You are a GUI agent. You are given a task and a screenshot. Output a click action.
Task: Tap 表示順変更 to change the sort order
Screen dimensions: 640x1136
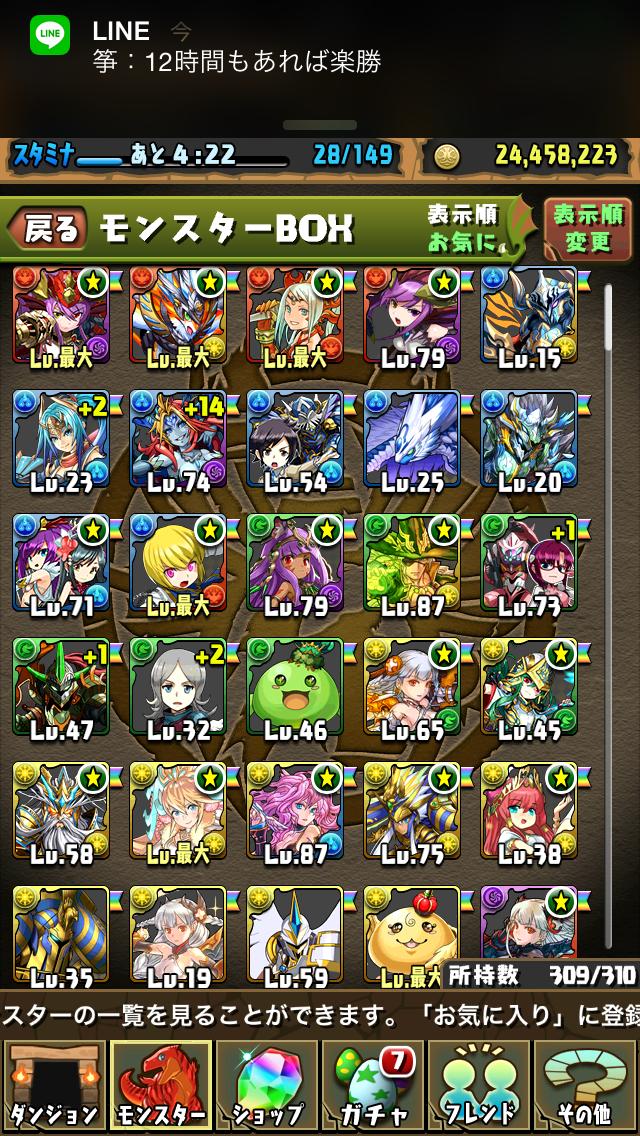click(588, 226)
